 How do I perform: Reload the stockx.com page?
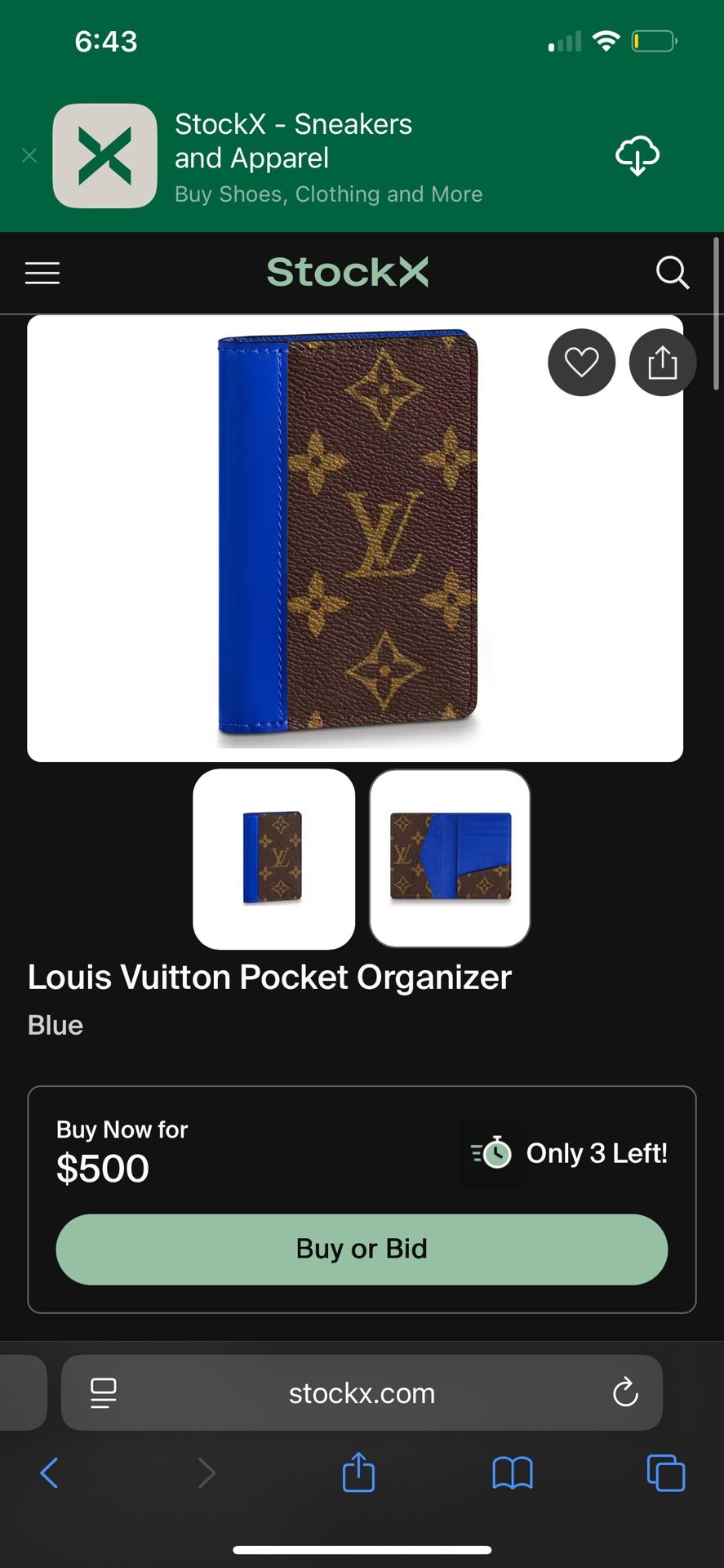click(624, 1392)
